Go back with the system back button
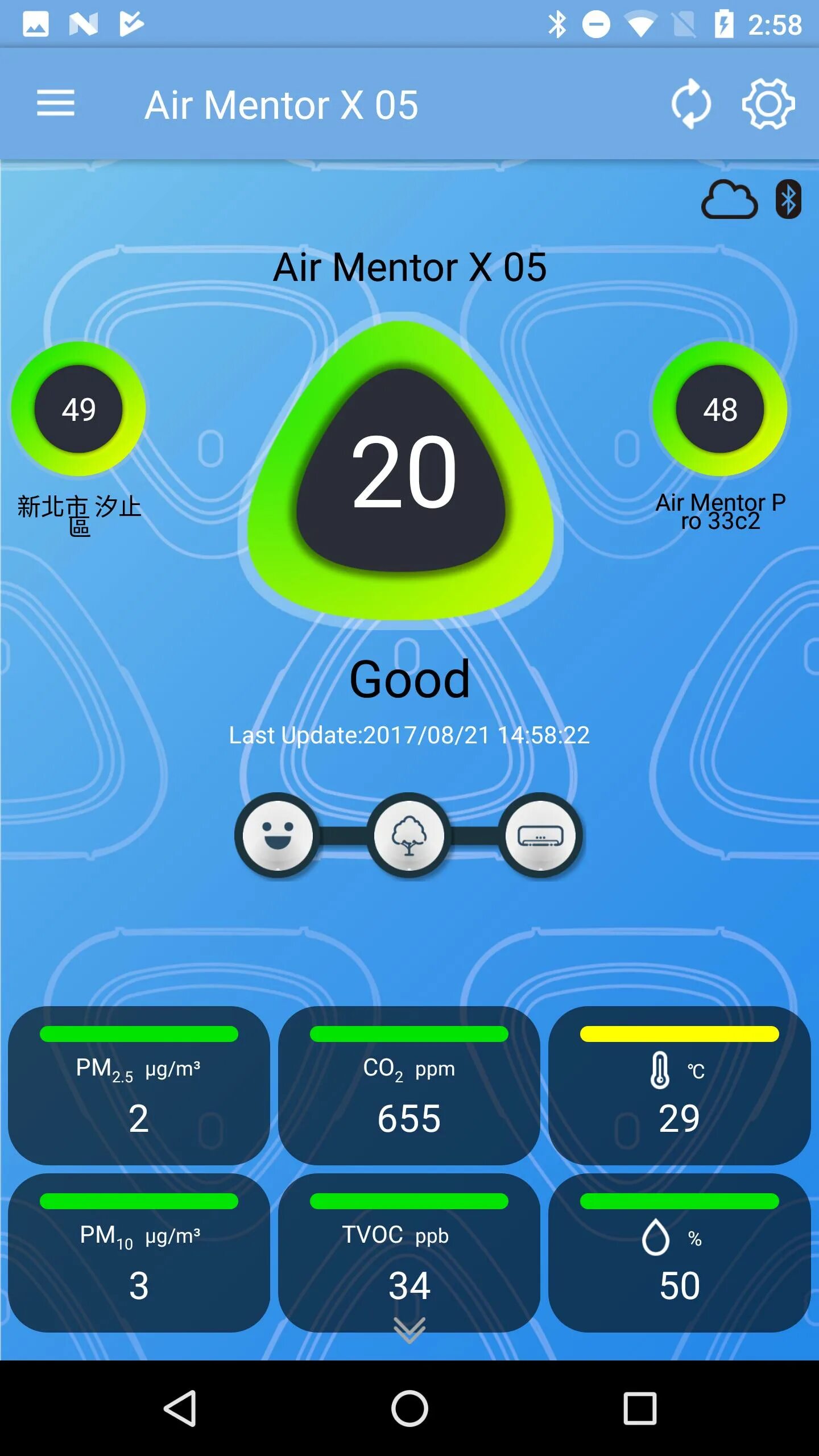Screen dimensions: 819x1456 click(180, 1408)
